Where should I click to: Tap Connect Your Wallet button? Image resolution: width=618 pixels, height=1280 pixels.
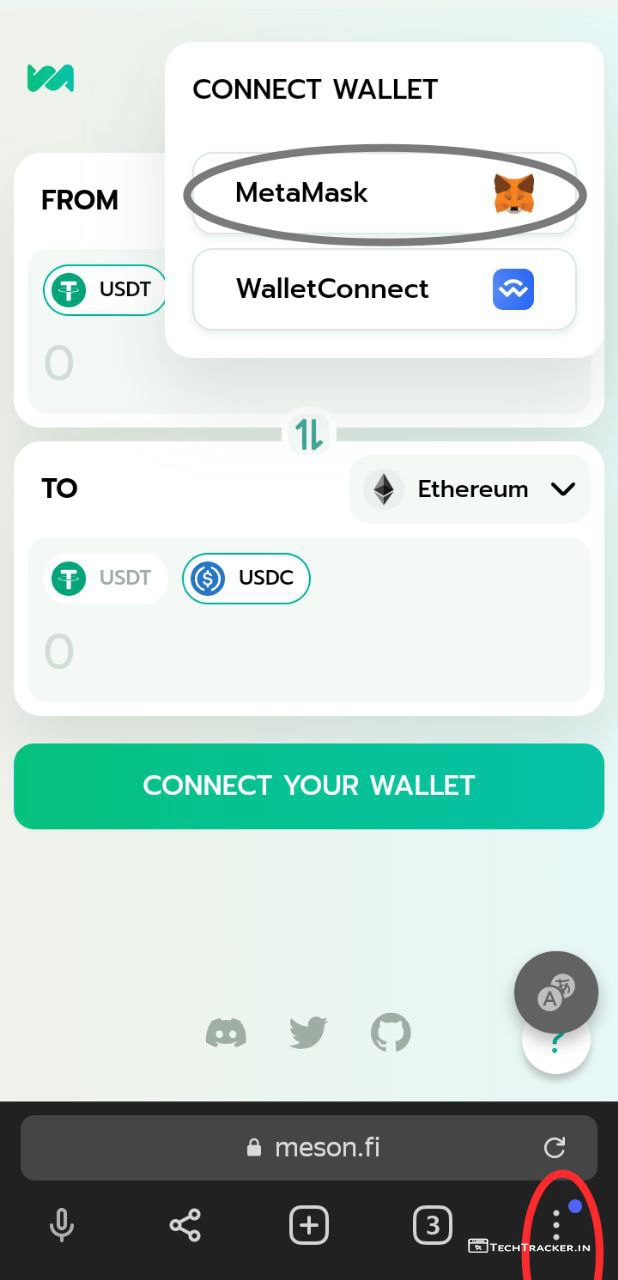point(308,786)
